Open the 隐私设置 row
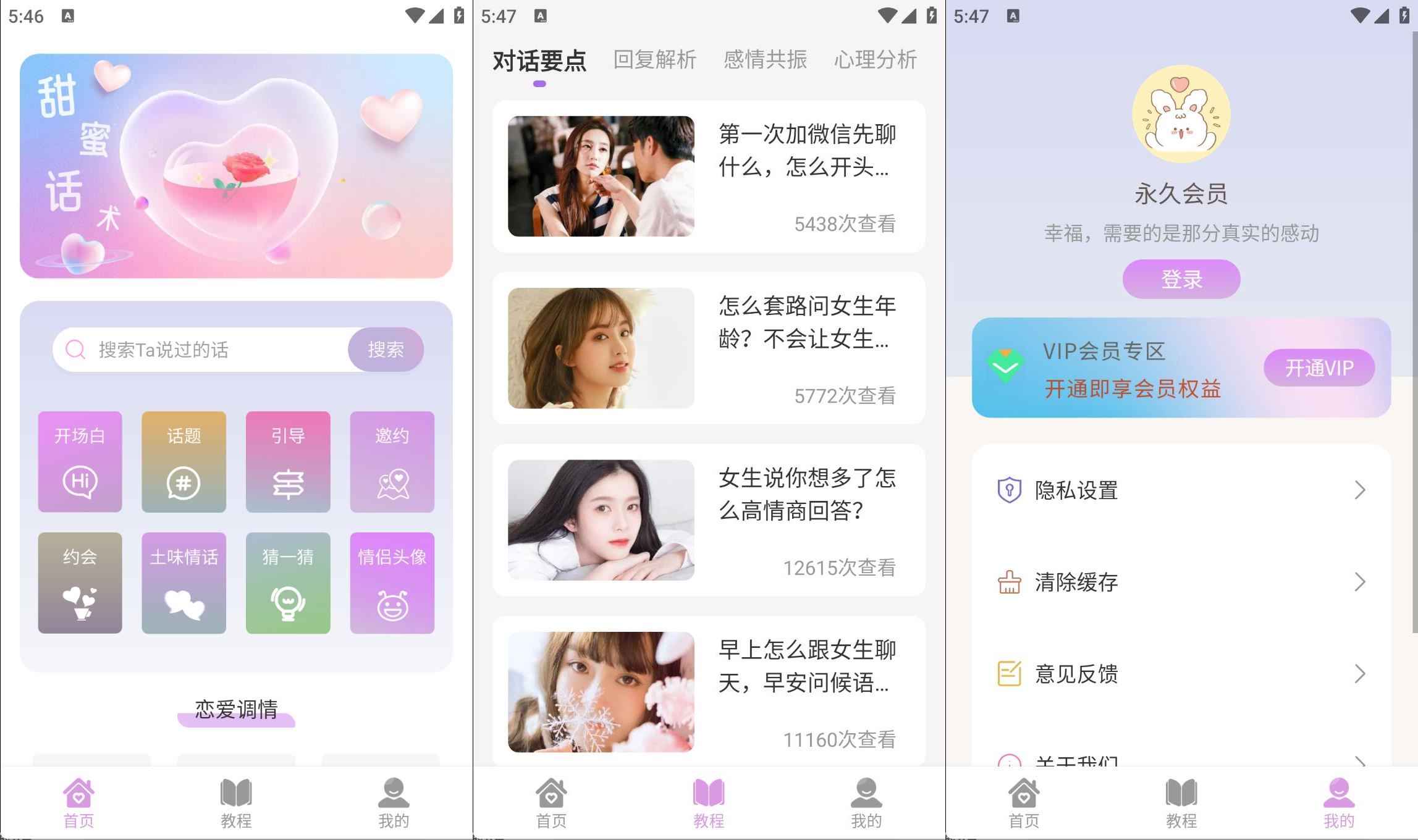 pos(1181,490)
